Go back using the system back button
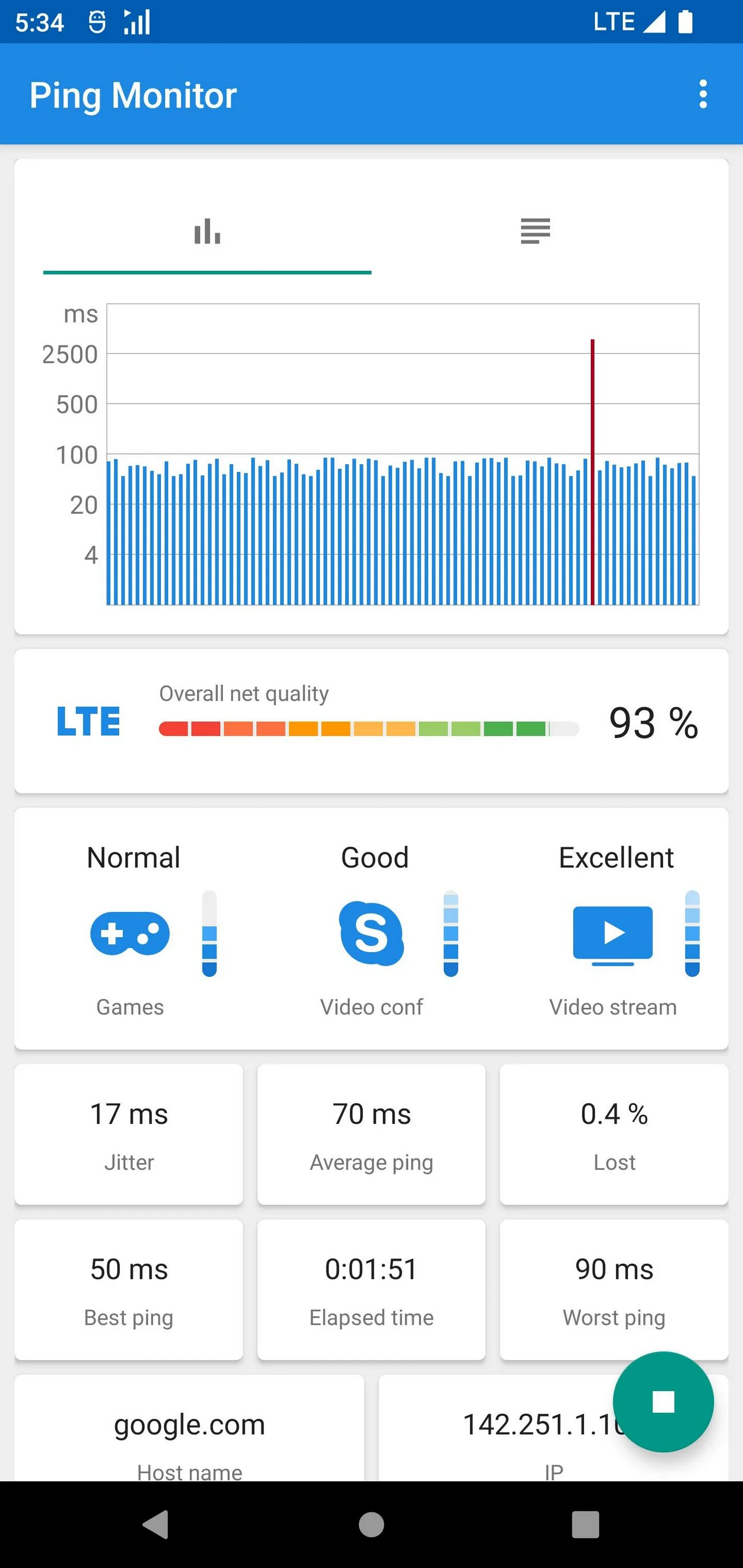Viewport: 743px width, 1568px height. [x=156, y=1524]
